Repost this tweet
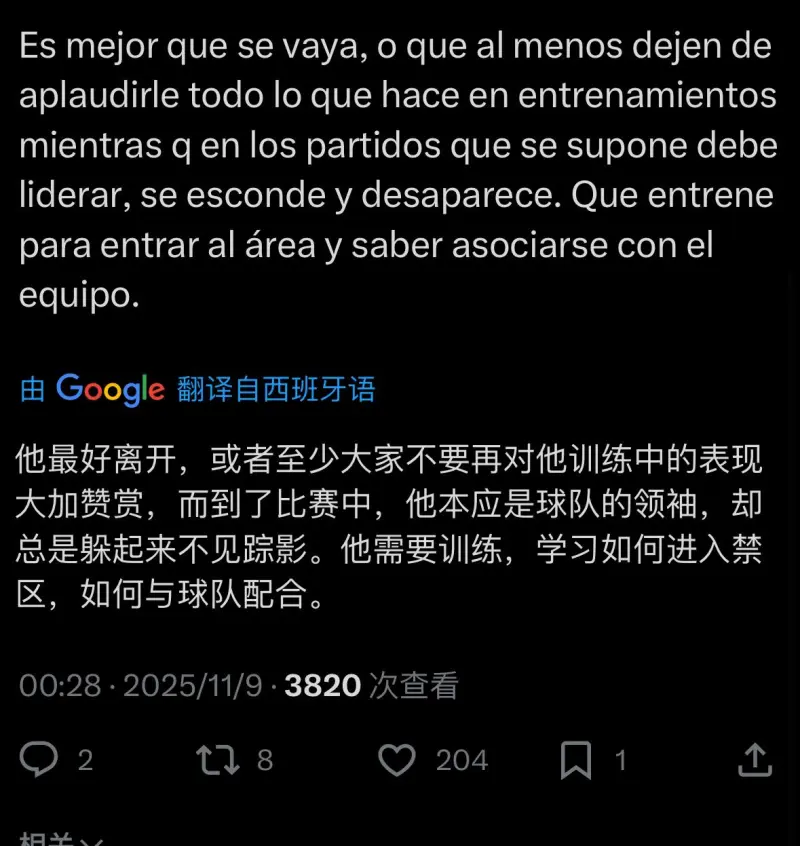Viewport: 800px width, 846px height. pos(218,760)
